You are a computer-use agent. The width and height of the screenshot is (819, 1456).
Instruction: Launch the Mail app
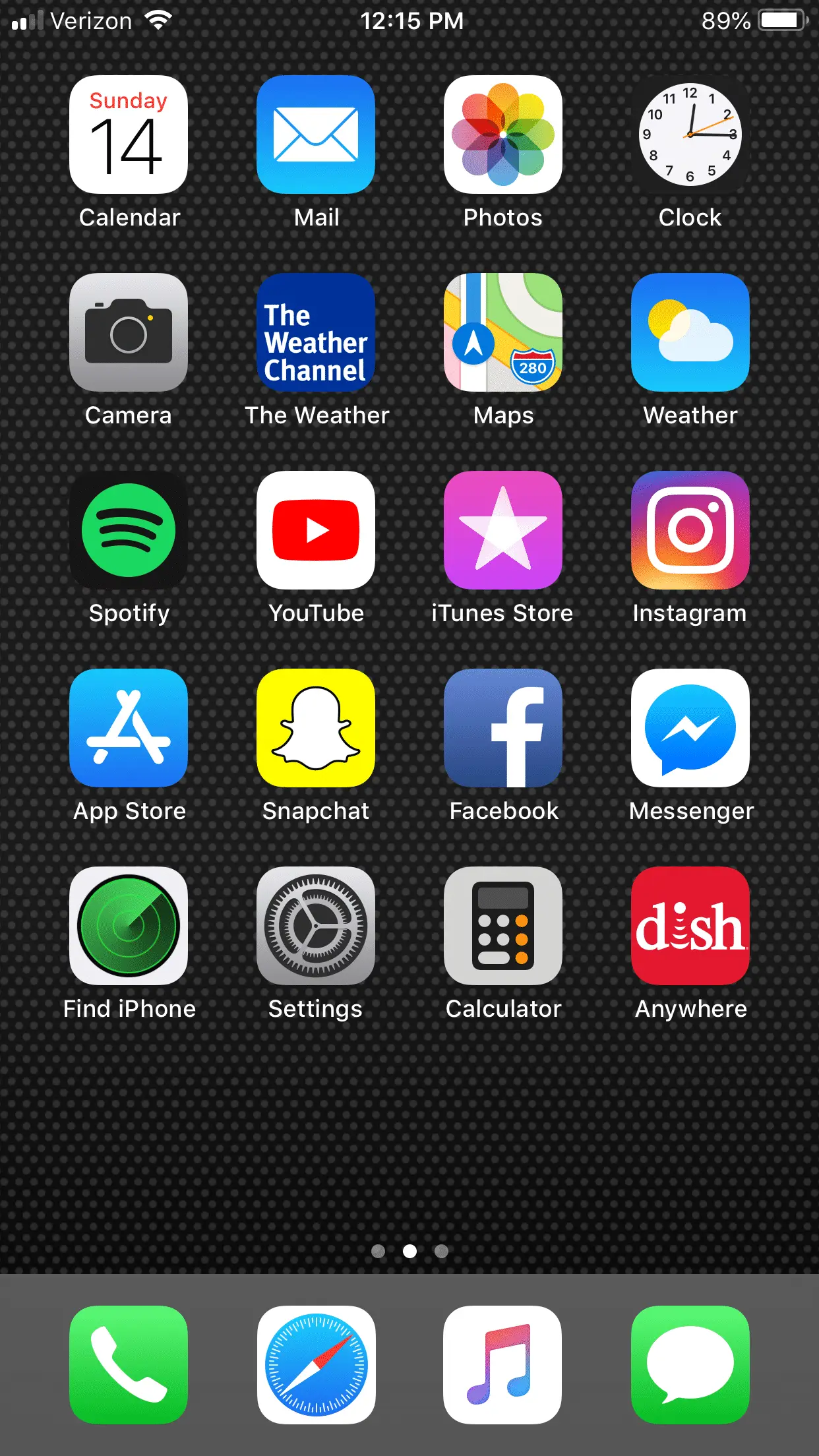click(316, 135)
